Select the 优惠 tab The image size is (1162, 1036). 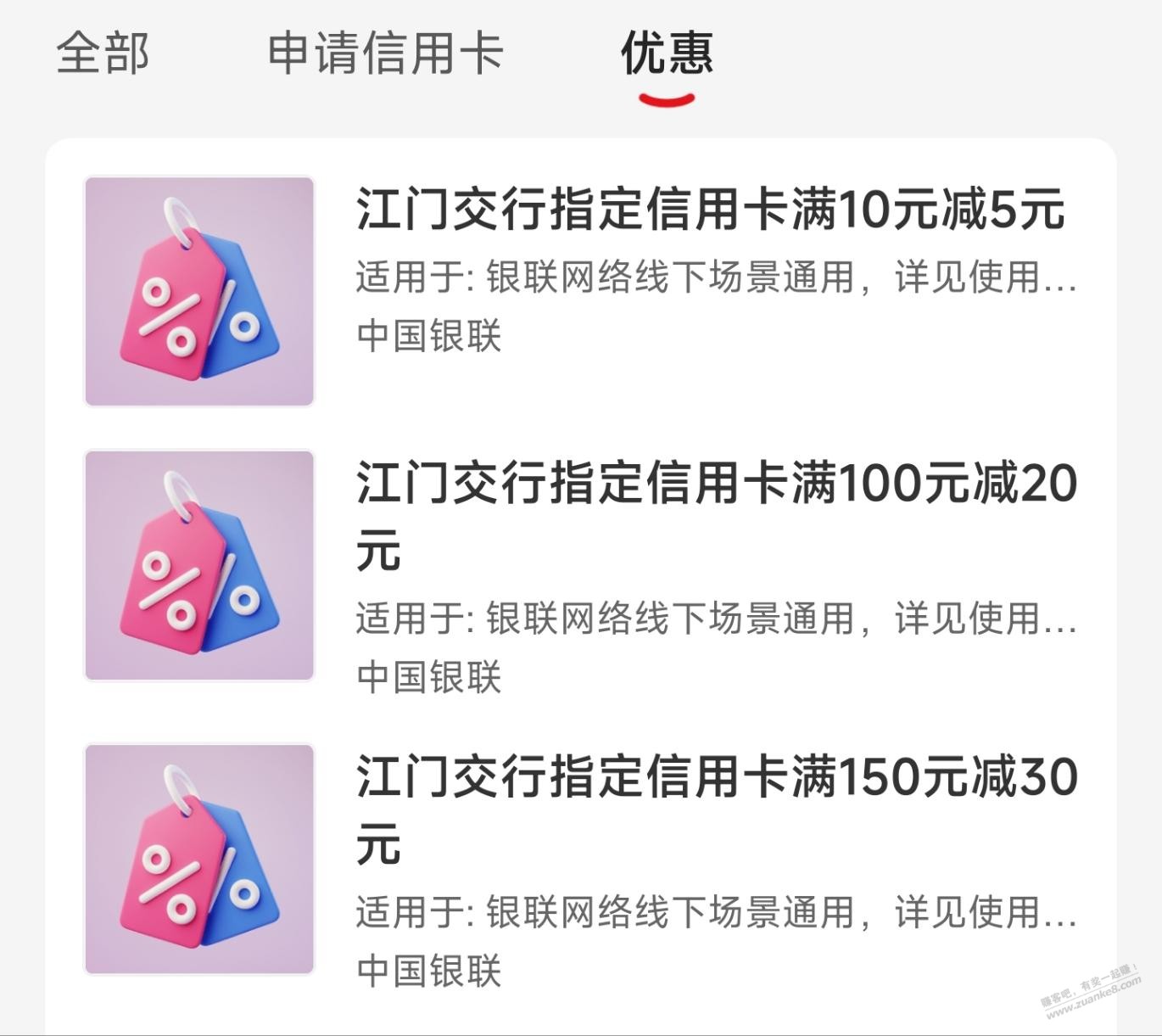667,53
